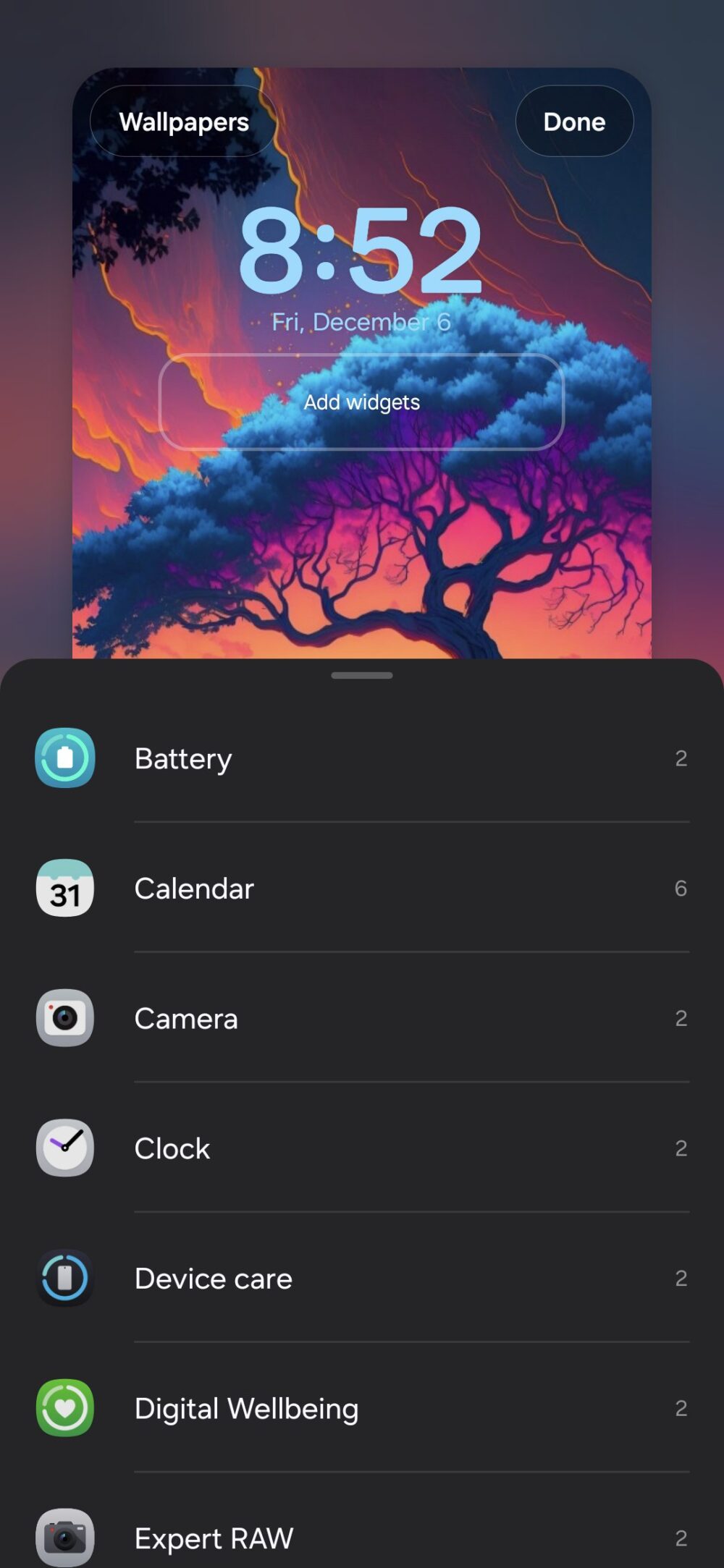Tap the Device care icon
This screenshot has height=1568, width=724.
coord(64,1278)
